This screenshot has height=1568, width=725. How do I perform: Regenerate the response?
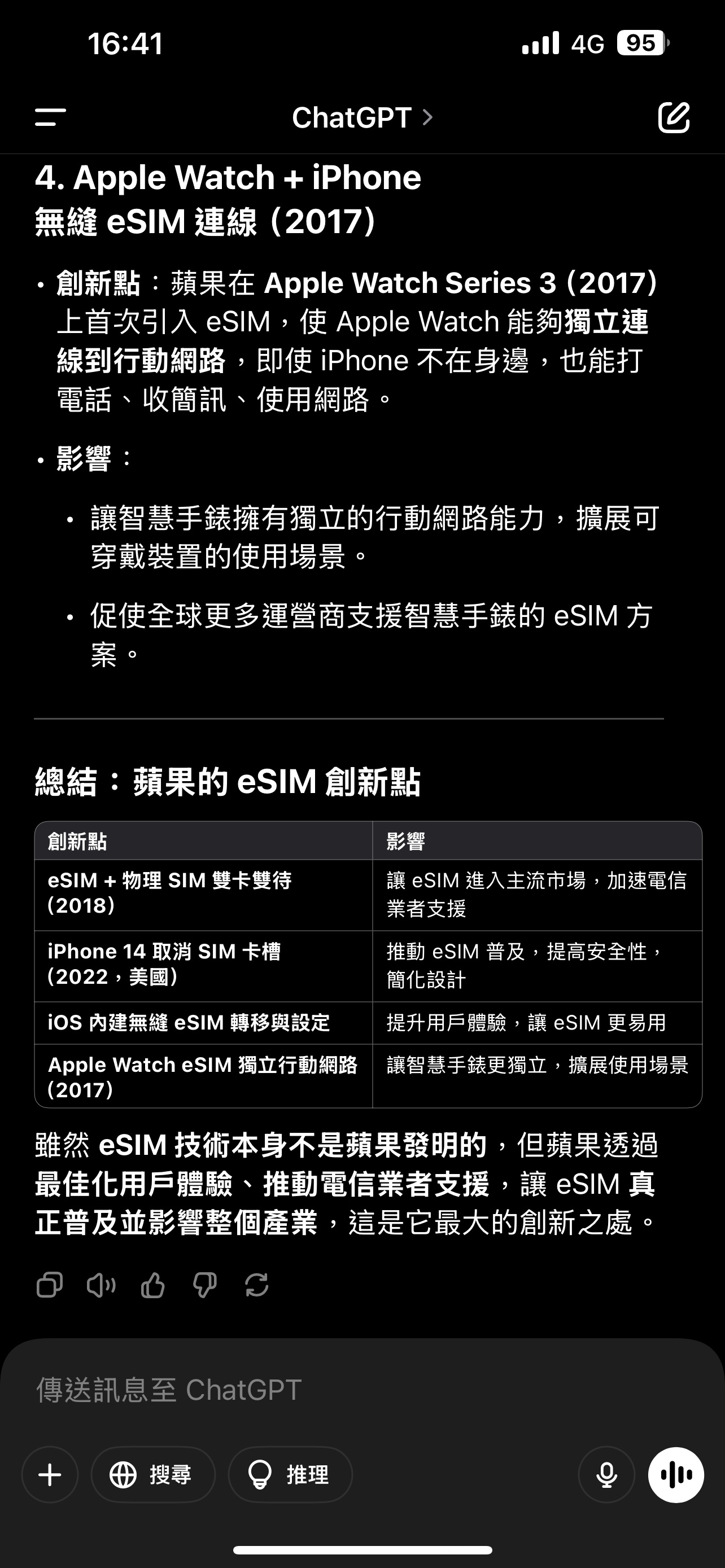tap(256, 1286)
